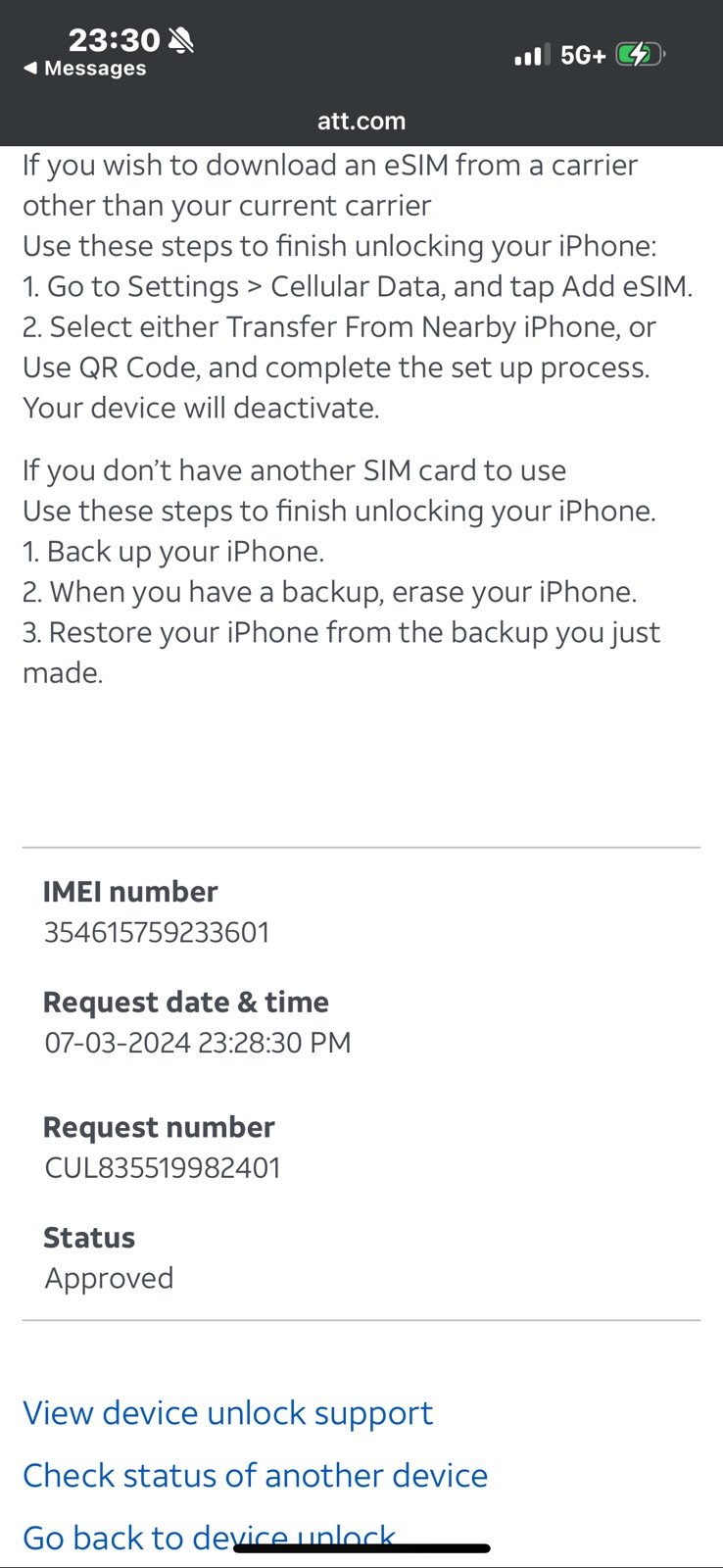
Task: Open View device unlock support link
Action: 227,1413
